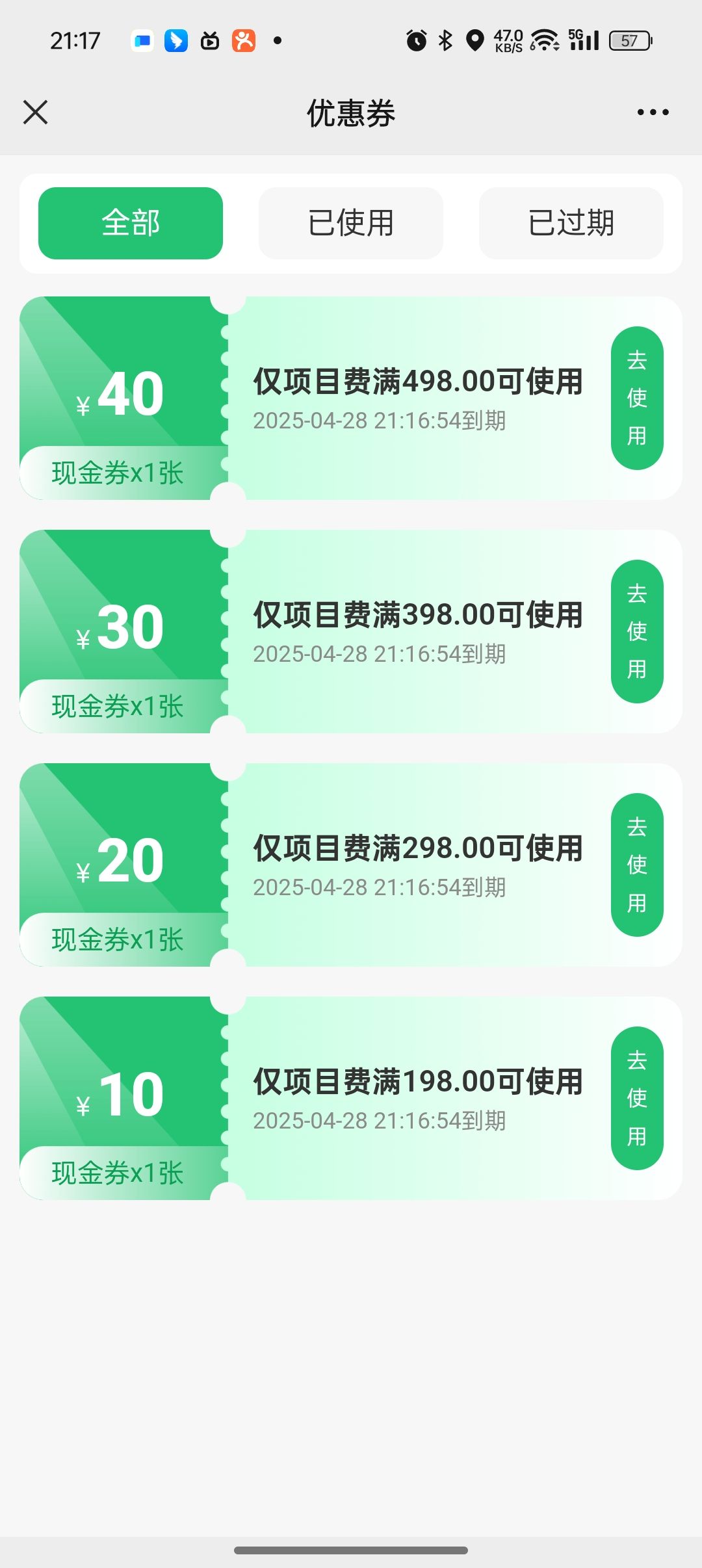
Task: Tap 去使用 on the ¥40 coupon
Action: [637, 398]
